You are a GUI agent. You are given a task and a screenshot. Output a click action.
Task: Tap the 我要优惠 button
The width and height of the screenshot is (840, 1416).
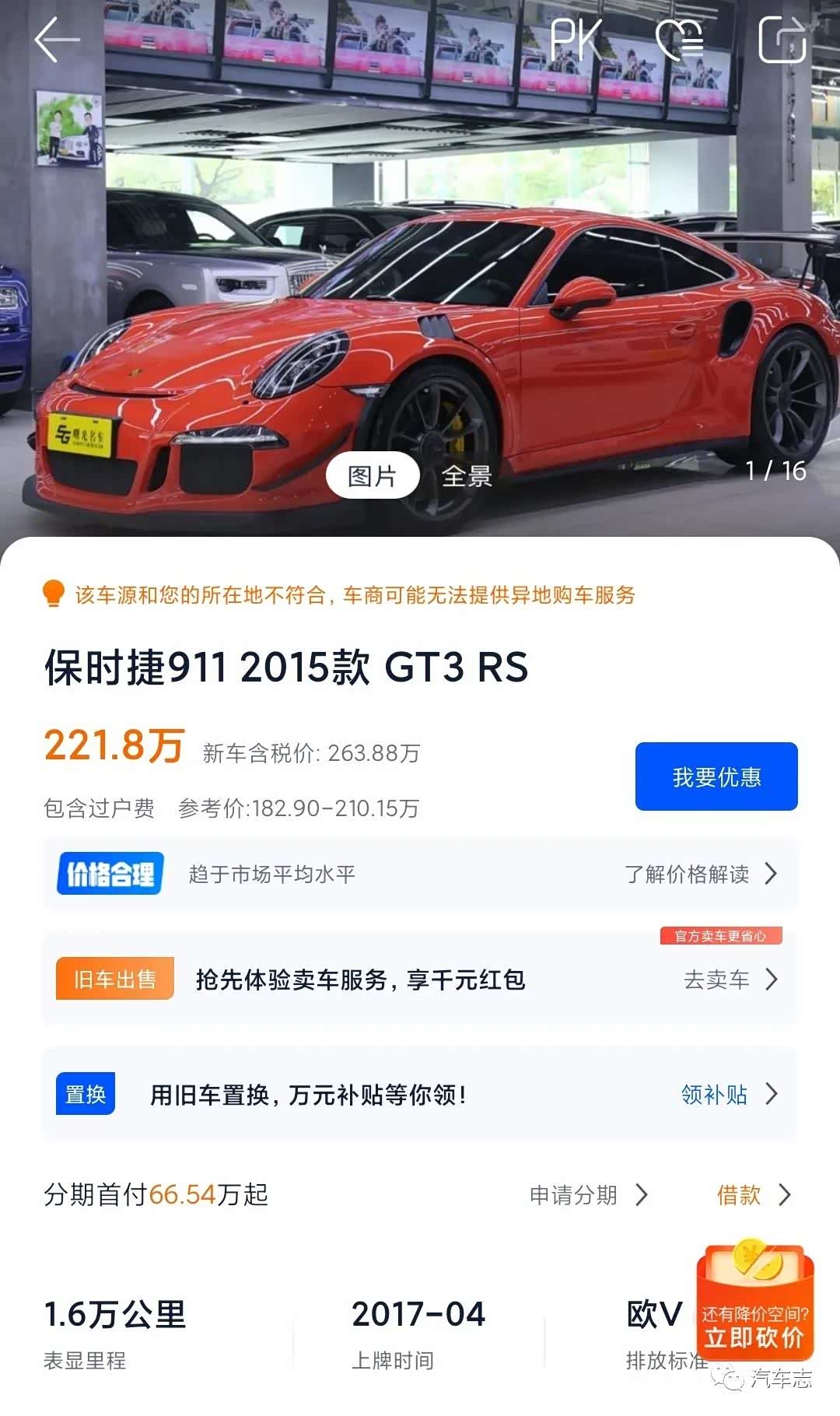716,776
